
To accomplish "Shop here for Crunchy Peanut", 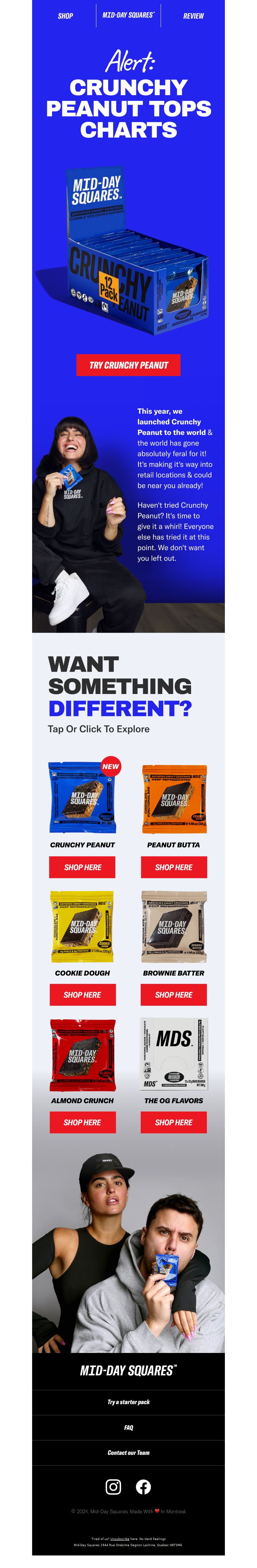I will (82, 867).
